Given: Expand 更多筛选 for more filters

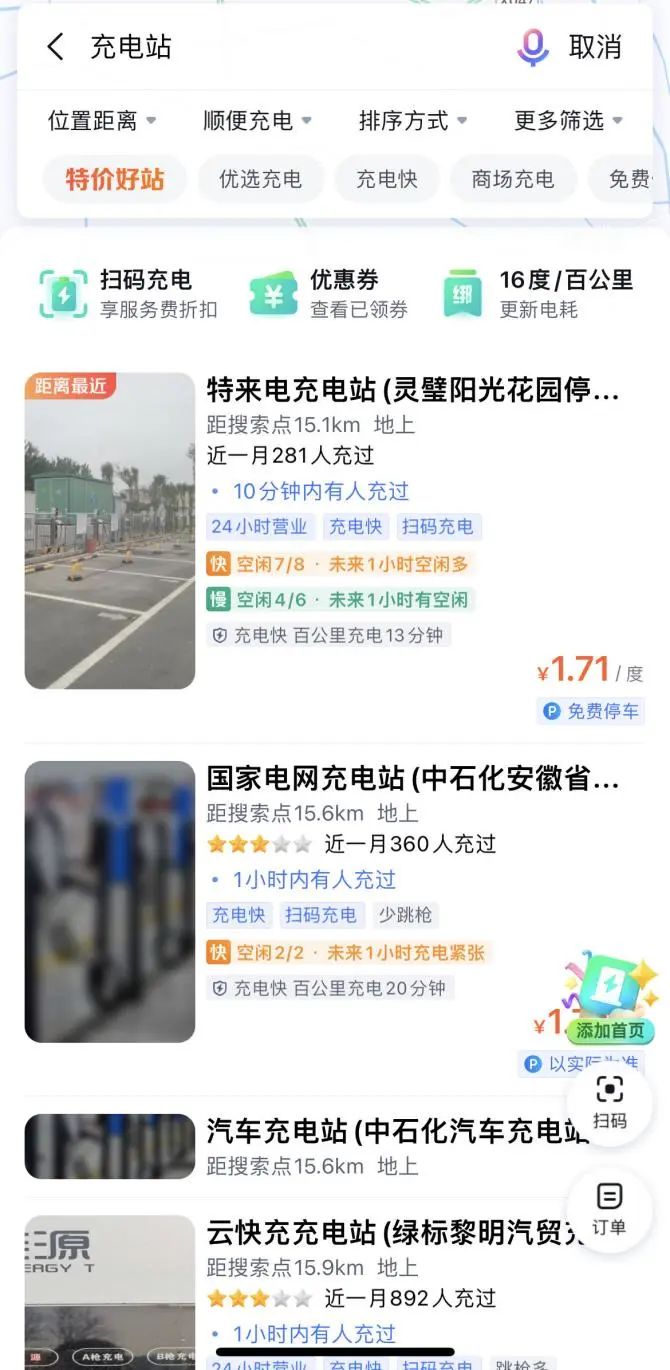Looking at the screenshot, I should pos(568,121).
